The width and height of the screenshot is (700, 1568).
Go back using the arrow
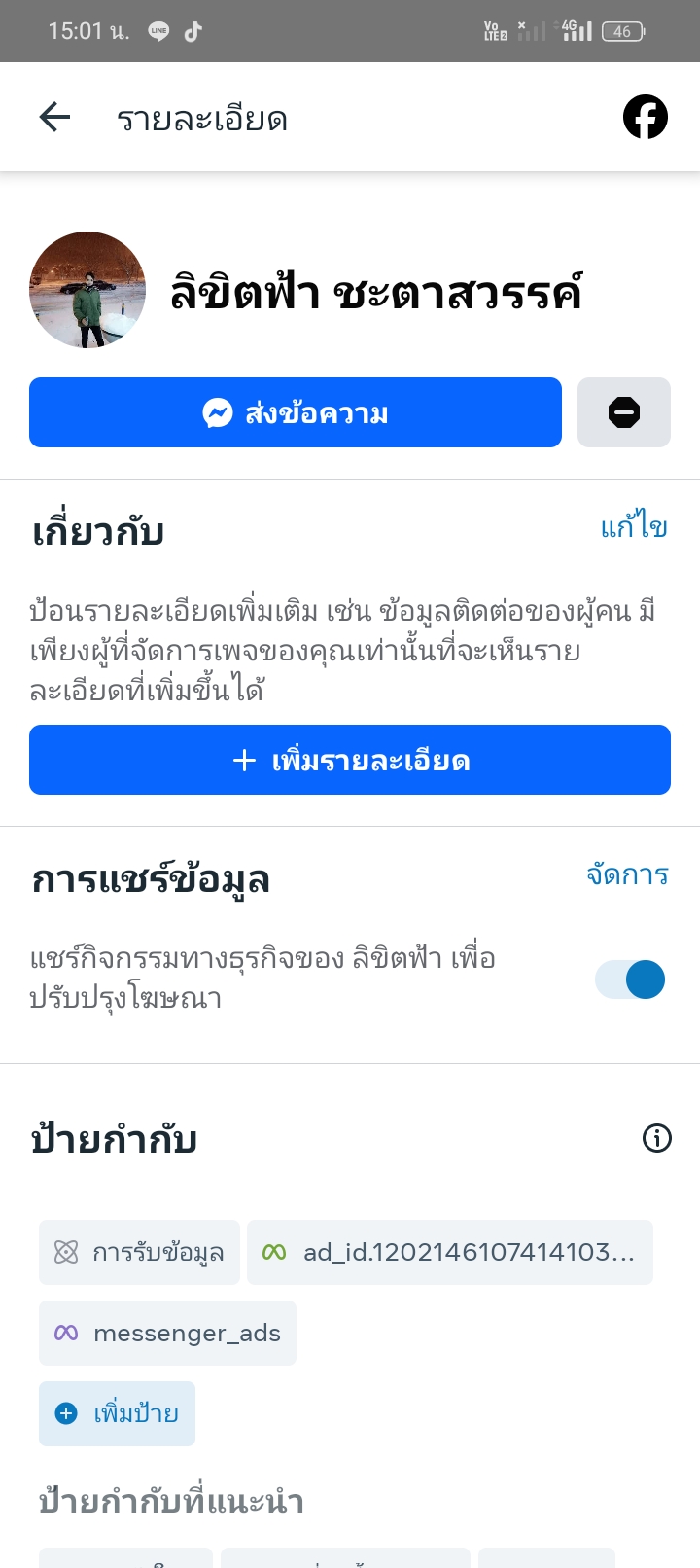tap(55, 118)
